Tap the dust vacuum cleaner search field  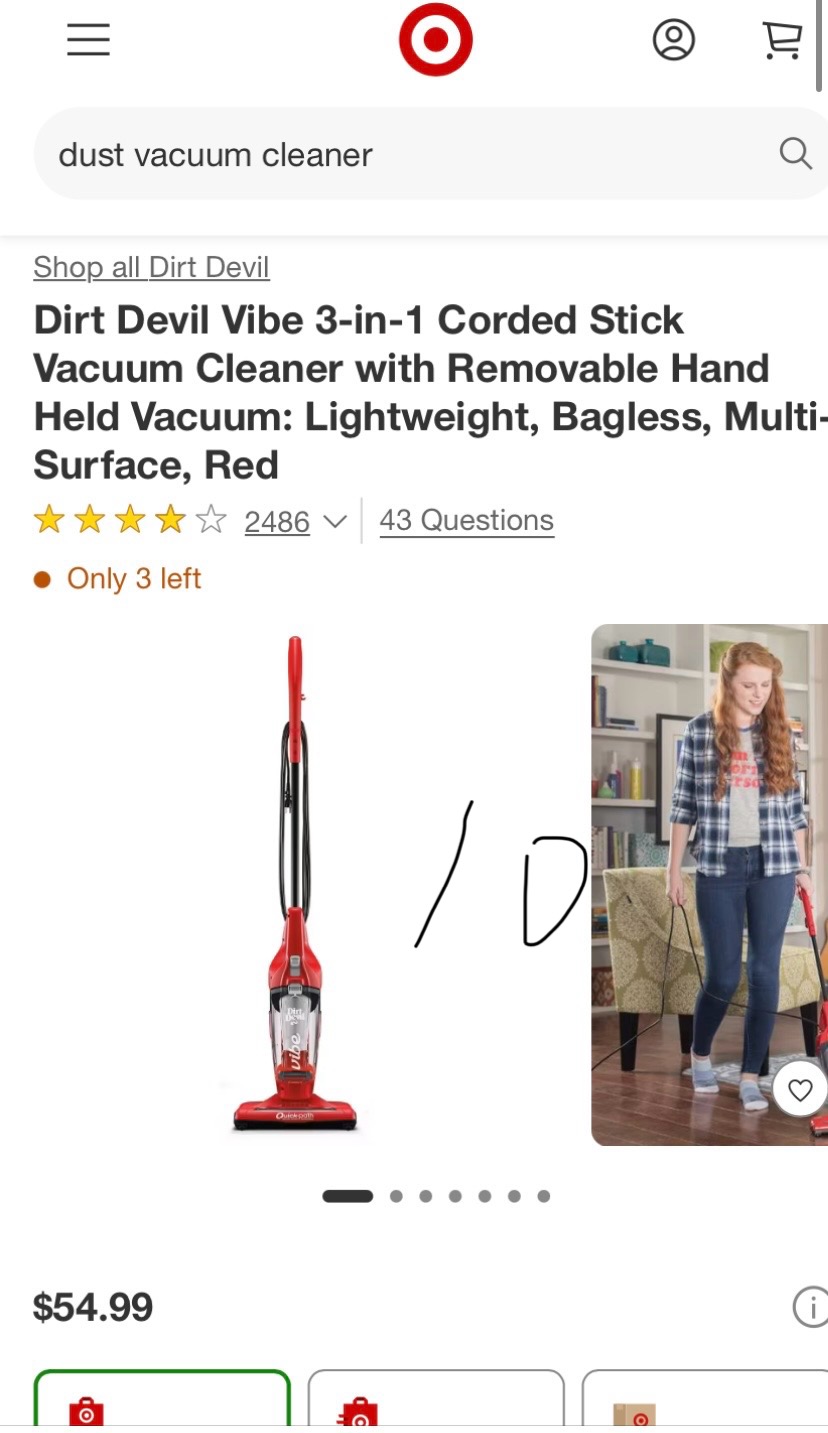click(400, 154)
